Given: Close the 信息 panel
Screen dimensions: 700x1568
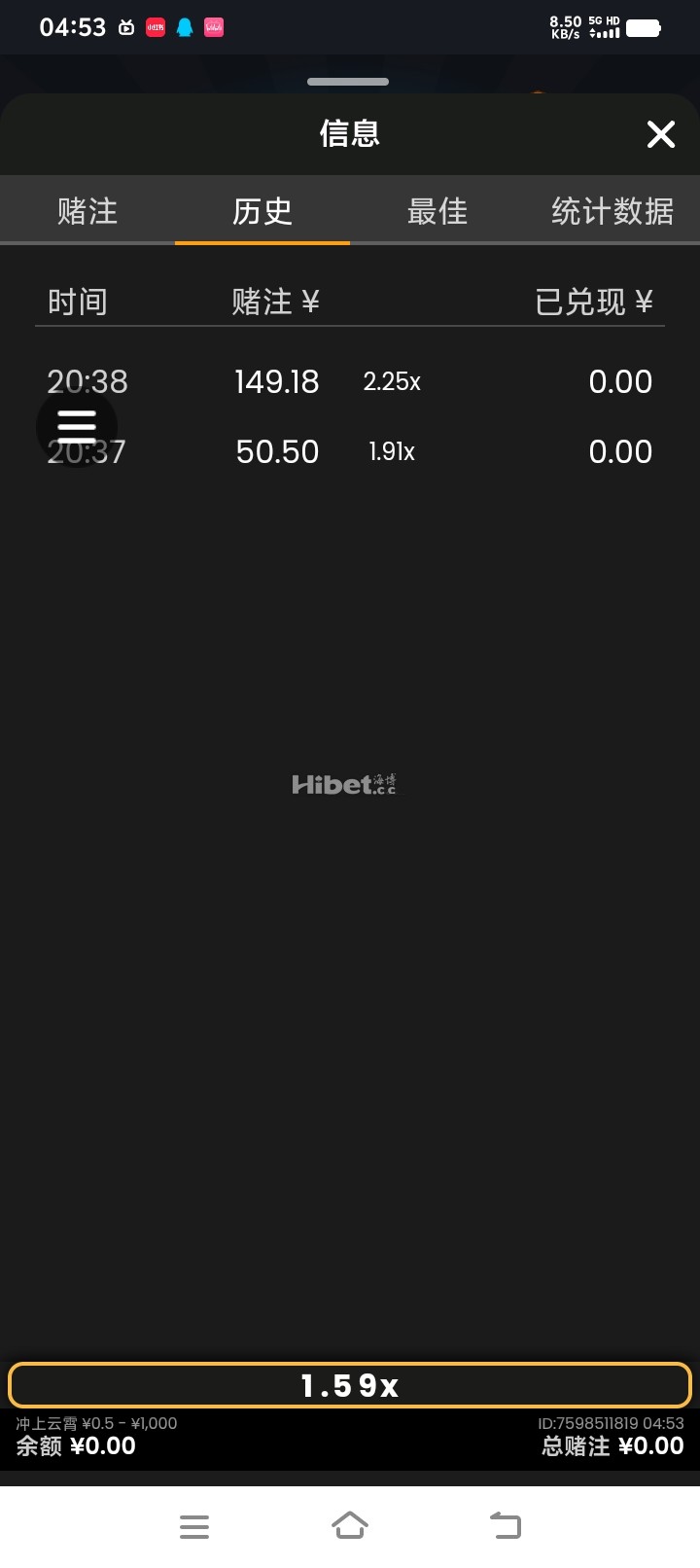Looking at the screenshot, I should (x=661, y=134).
